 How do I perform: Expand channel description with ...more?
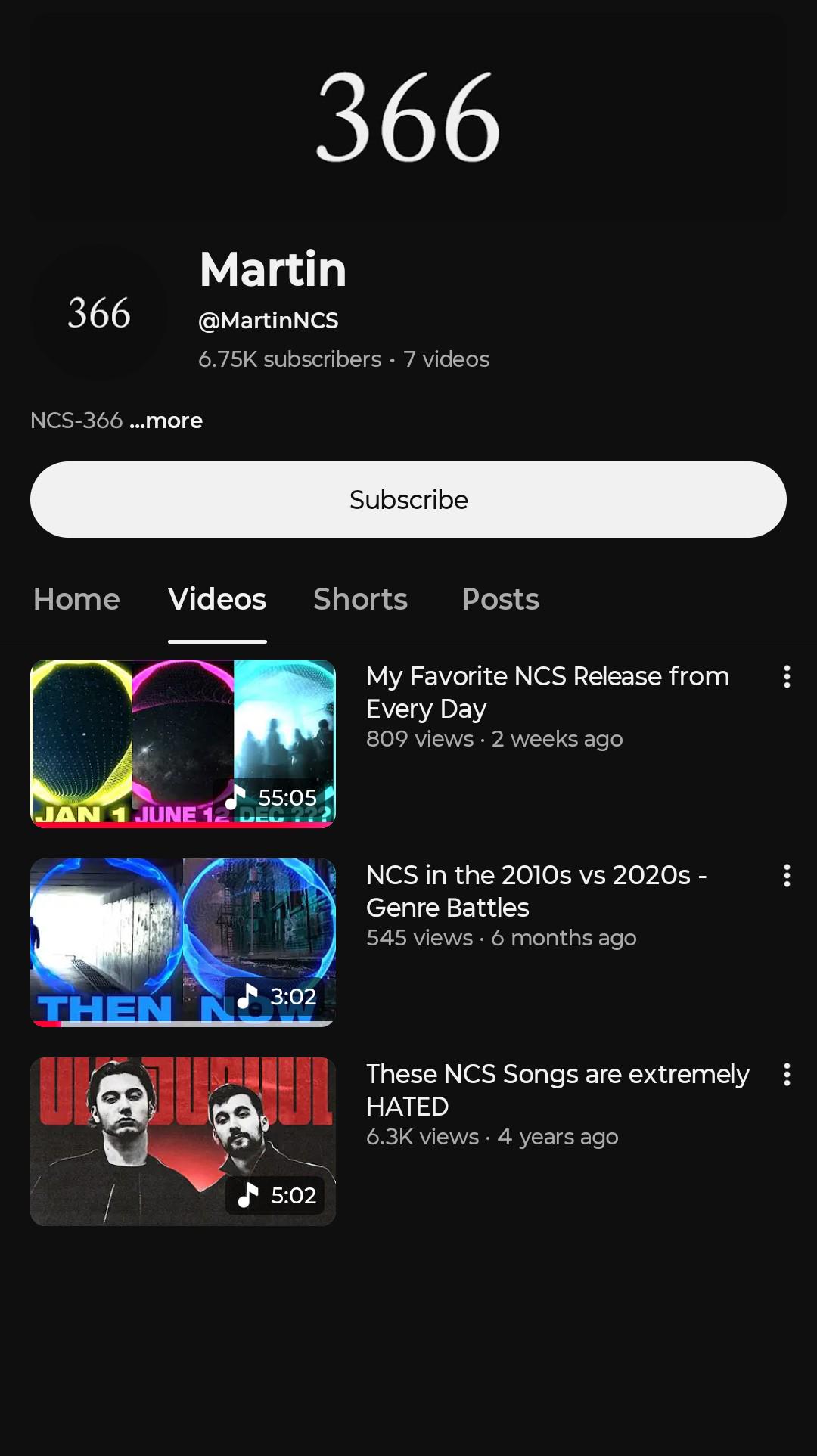(166, 421)
